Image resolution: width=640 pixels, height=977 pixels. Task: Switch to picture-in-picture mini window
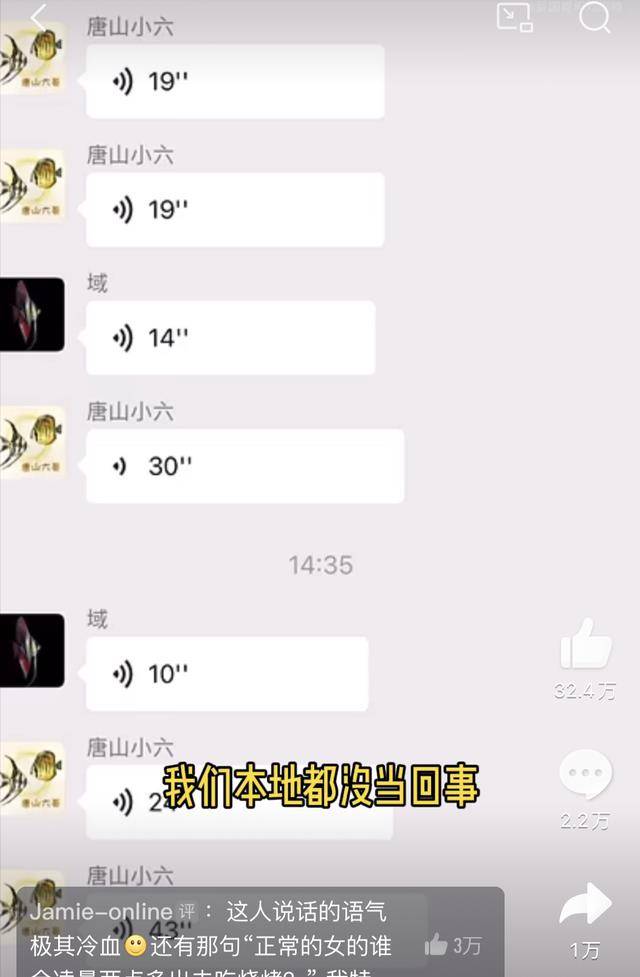point(514,17)
